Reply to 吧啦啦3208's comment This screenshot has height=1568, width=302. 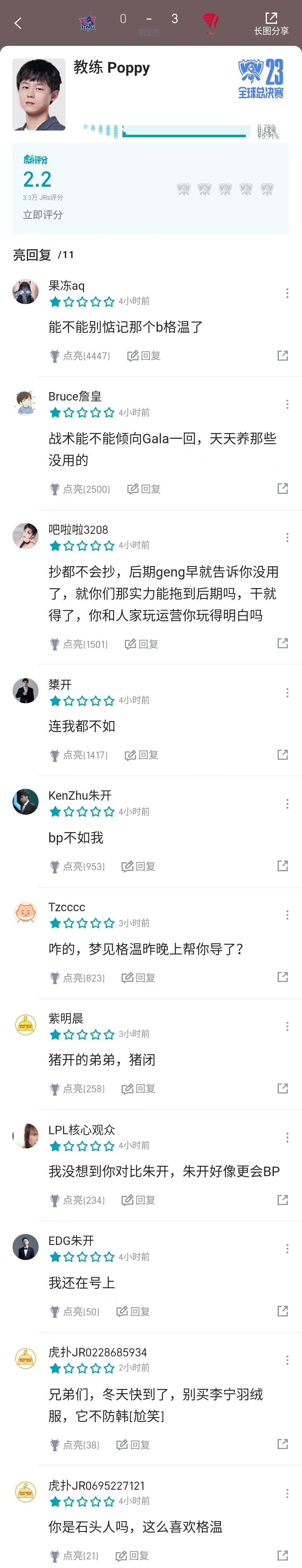coord(141,644)
